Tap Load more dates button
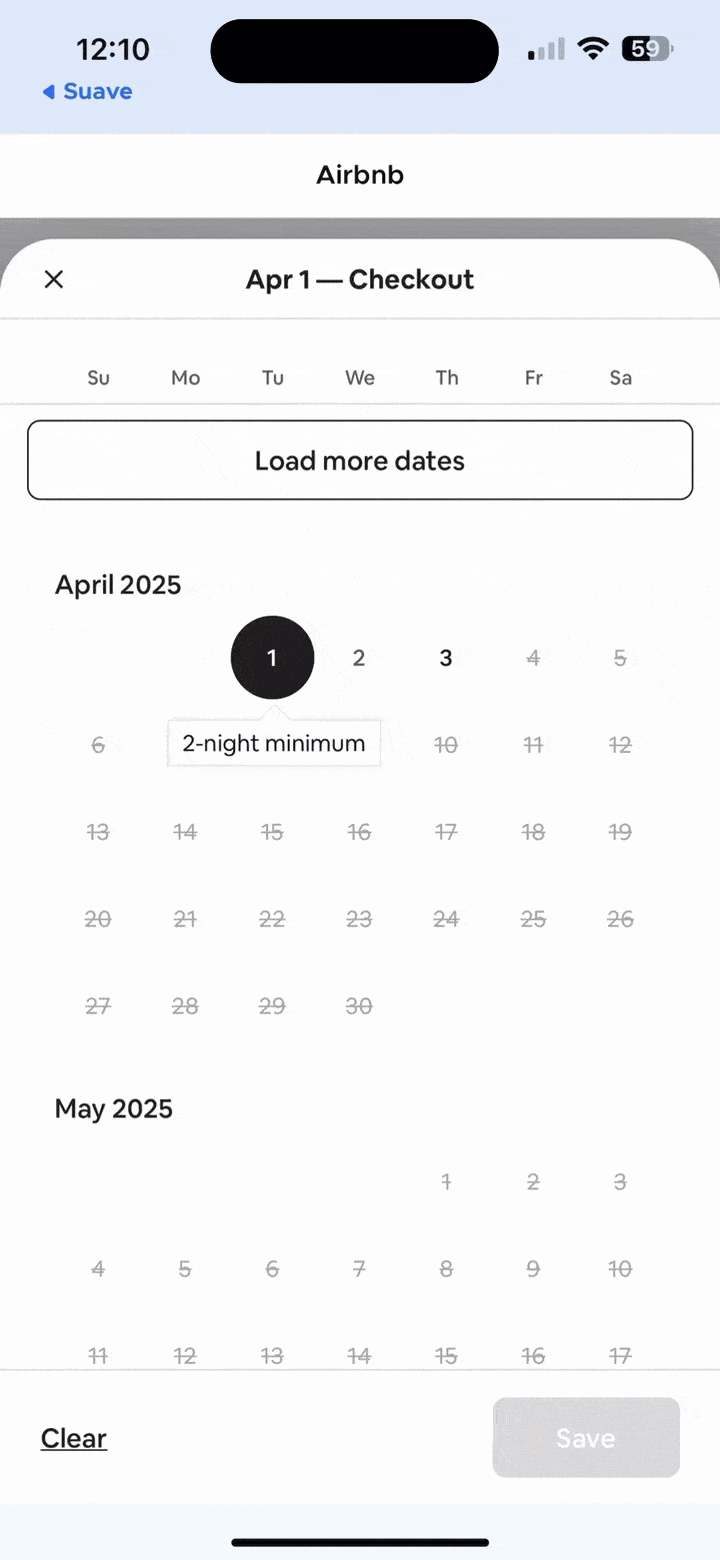This screenshot has height=1560, width=720. click(360, 460)
